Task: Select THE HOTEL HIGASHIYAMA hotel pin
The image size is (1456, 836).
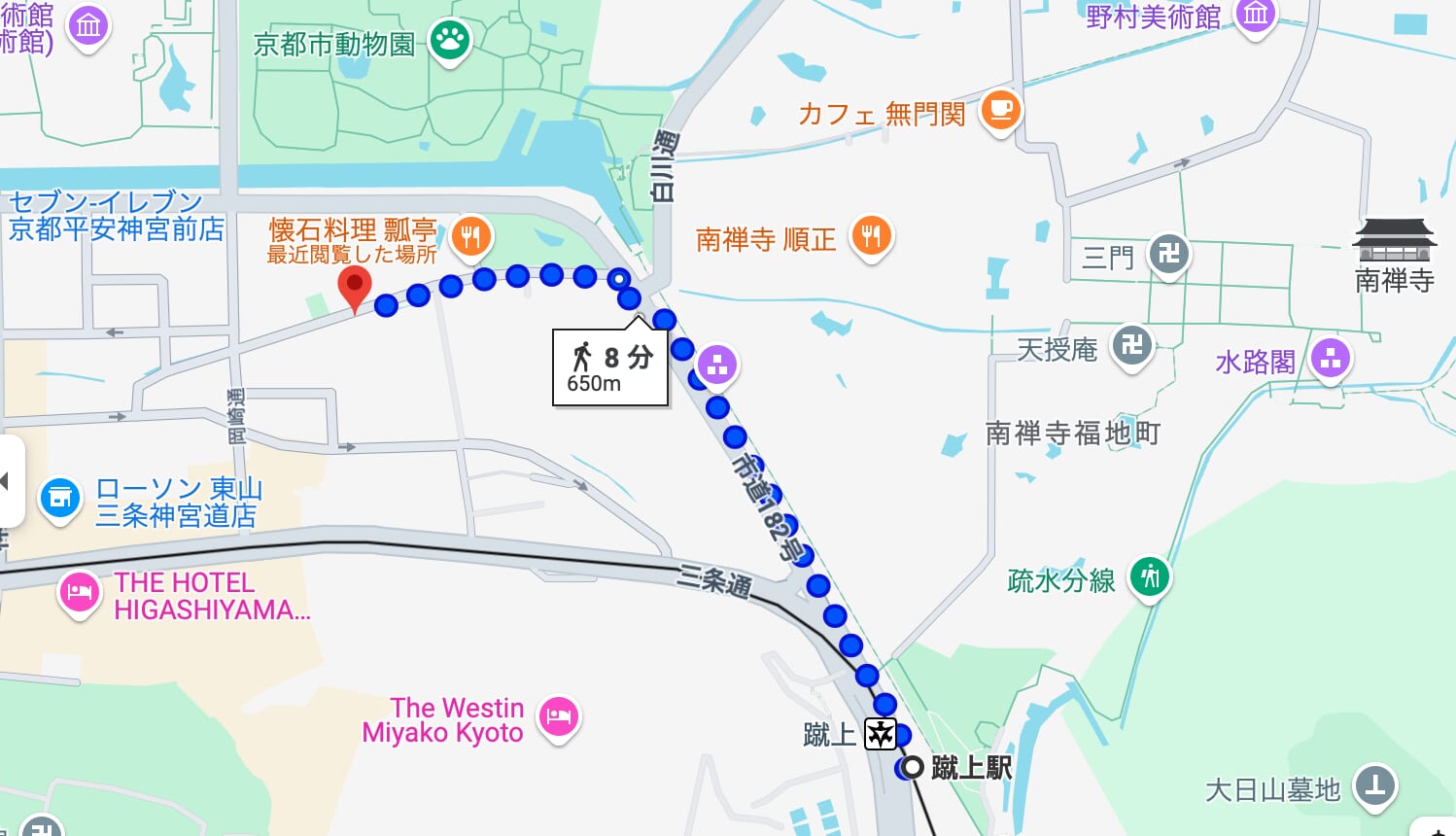Action: tap(79, 592)
